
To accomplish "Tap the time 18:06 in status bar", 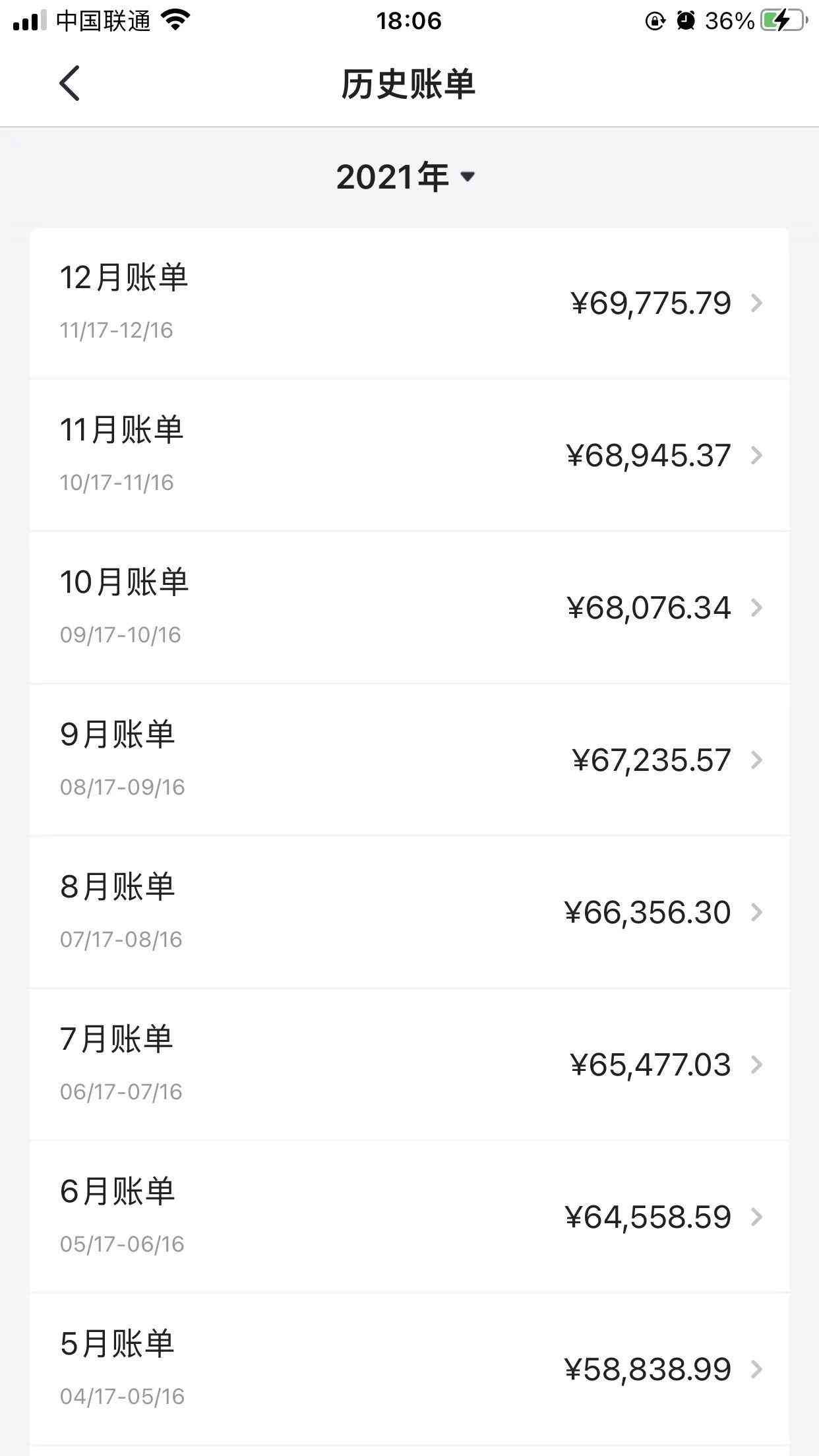I will [409, 20].
